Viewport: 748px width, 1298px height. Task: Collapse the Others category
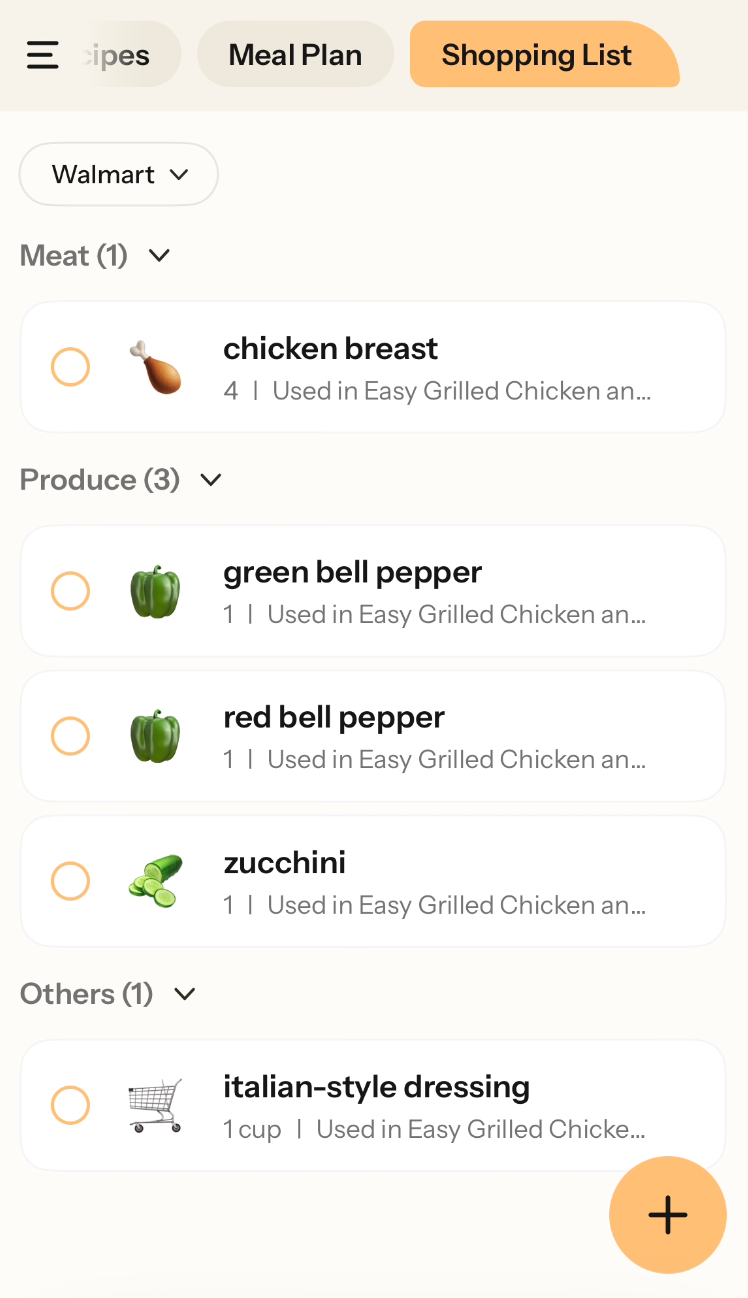[x=184, y=993]
